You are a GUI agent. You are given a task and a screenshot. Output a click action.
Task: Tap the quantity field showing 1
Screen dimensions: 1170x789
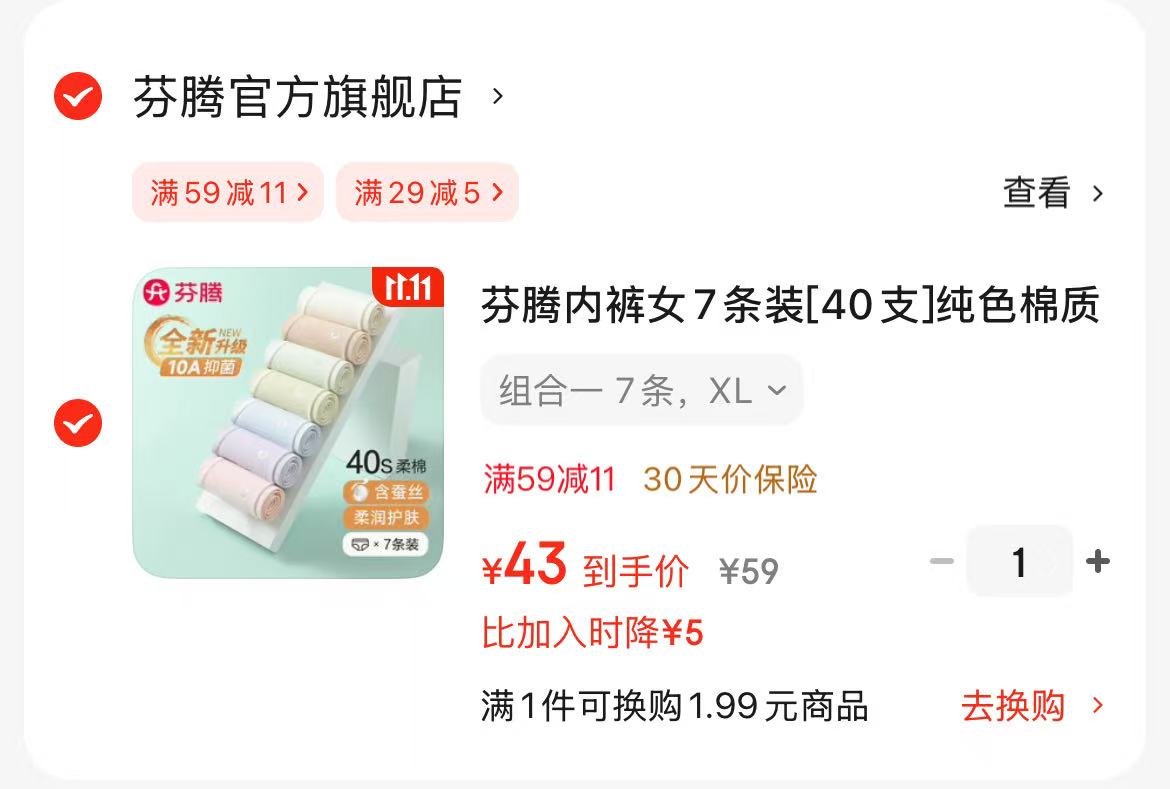point(1019,562)
